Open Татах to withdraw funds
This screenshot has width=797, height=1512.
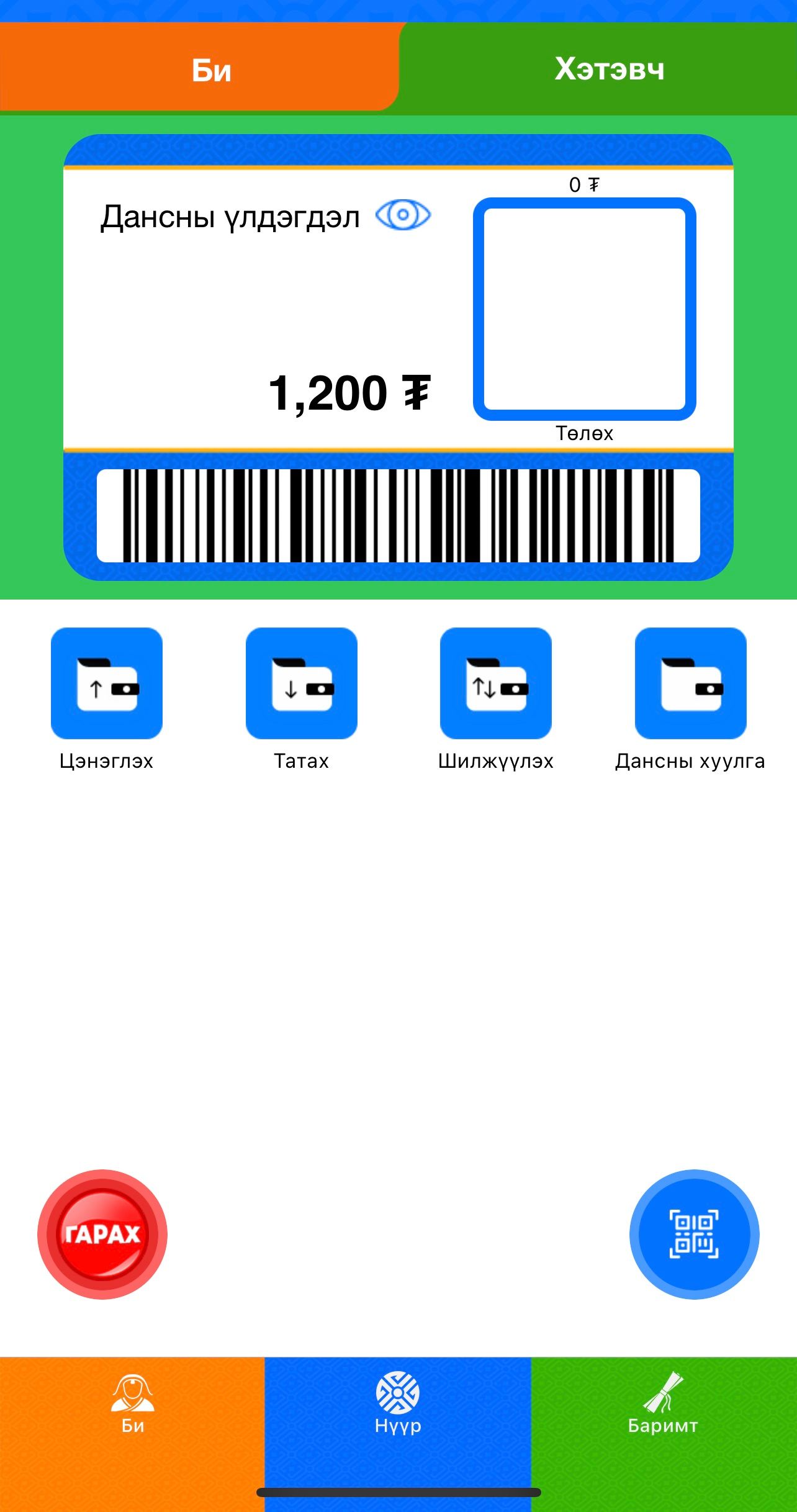301,683
